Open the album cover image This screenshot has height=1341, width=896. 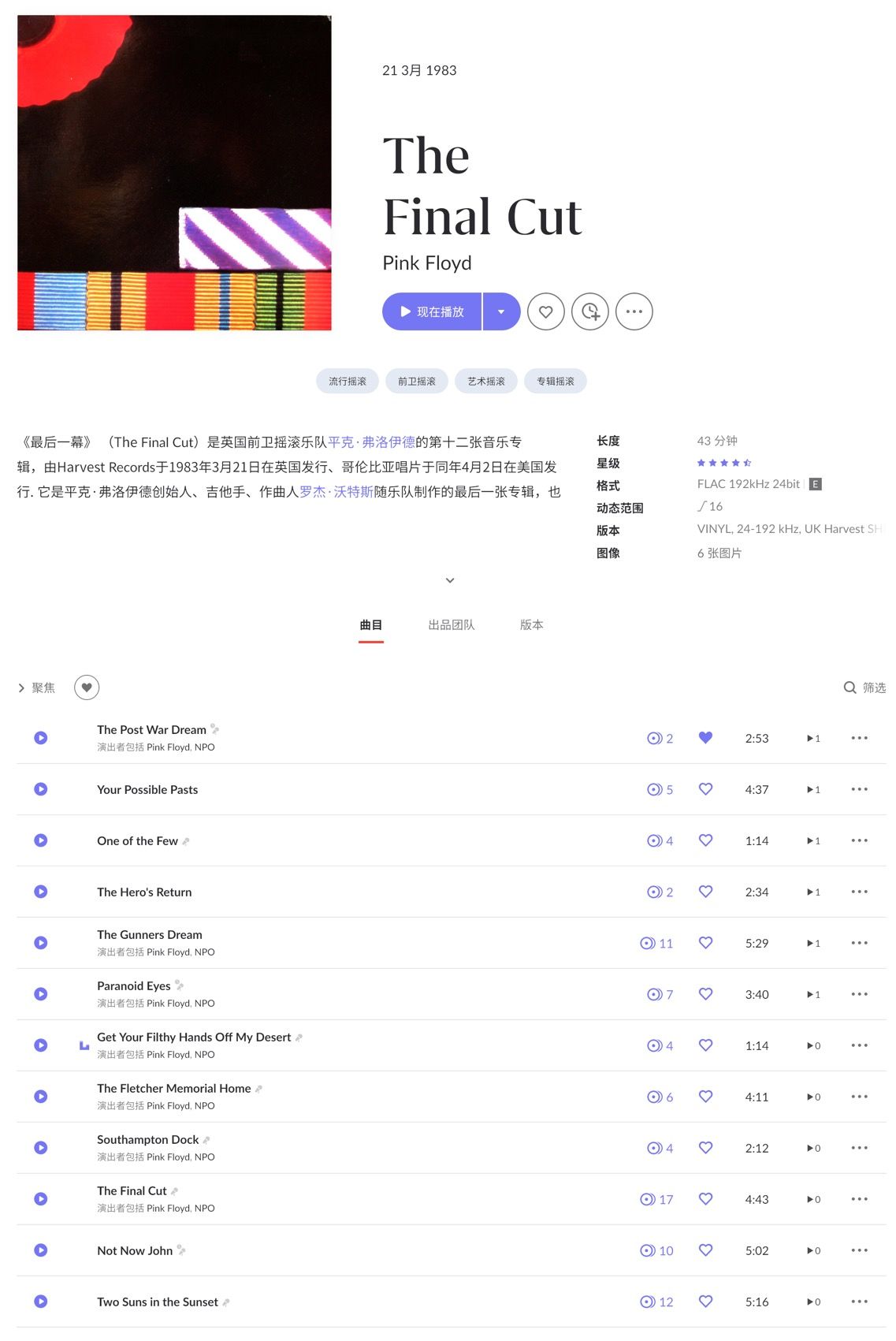[x=174, y=173]
